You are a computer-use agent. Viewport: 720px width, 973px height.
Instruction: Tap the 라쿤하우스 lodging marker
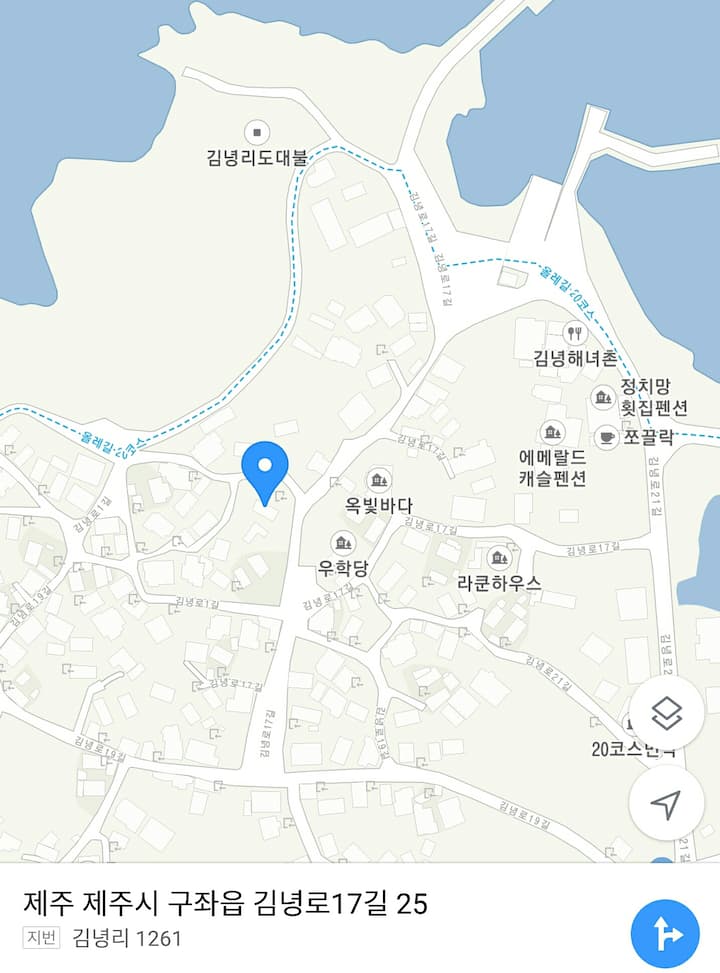pyautogui.click(x=498, y=558)
